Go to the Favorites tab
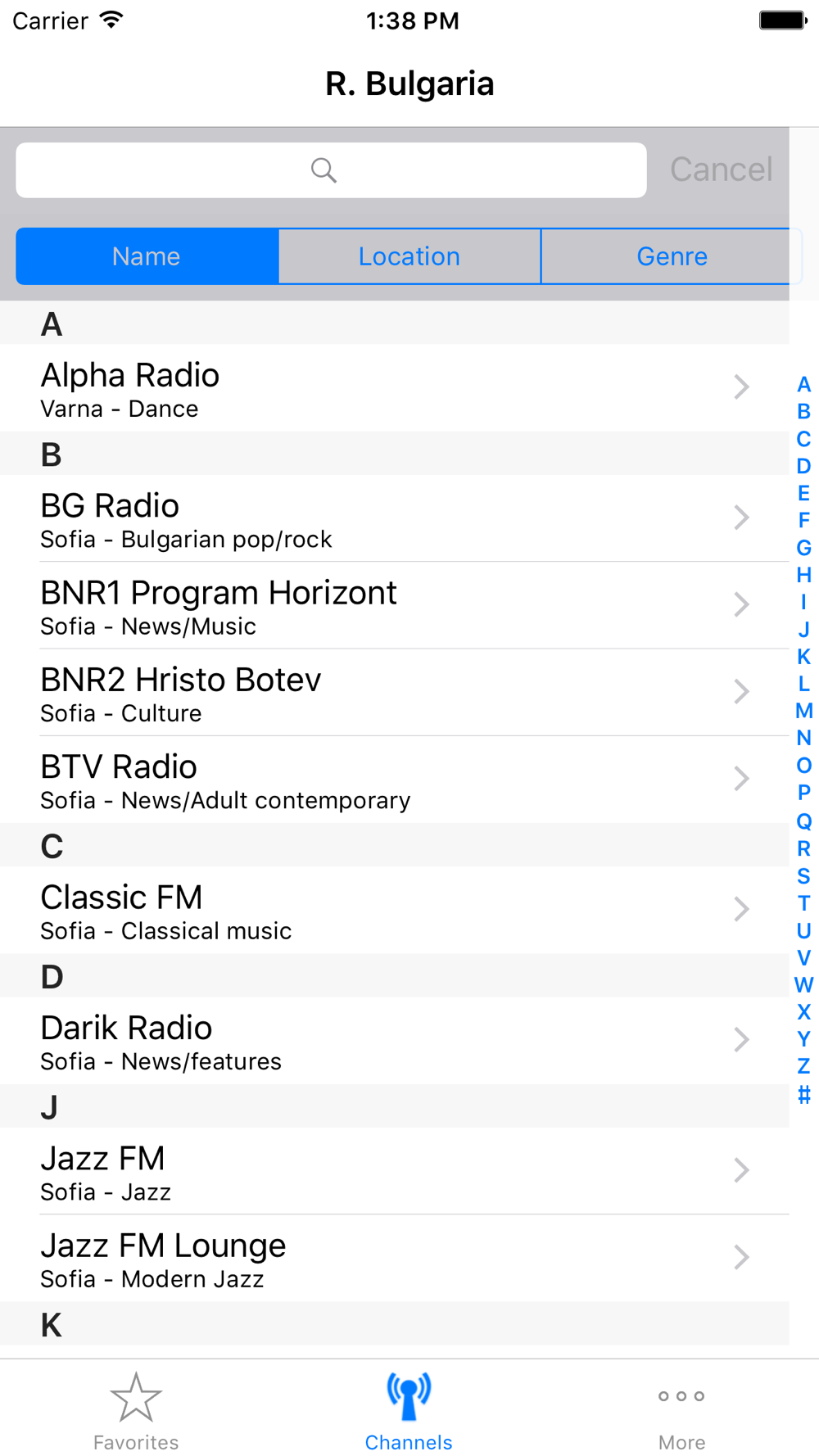 tap(136, 1412)
